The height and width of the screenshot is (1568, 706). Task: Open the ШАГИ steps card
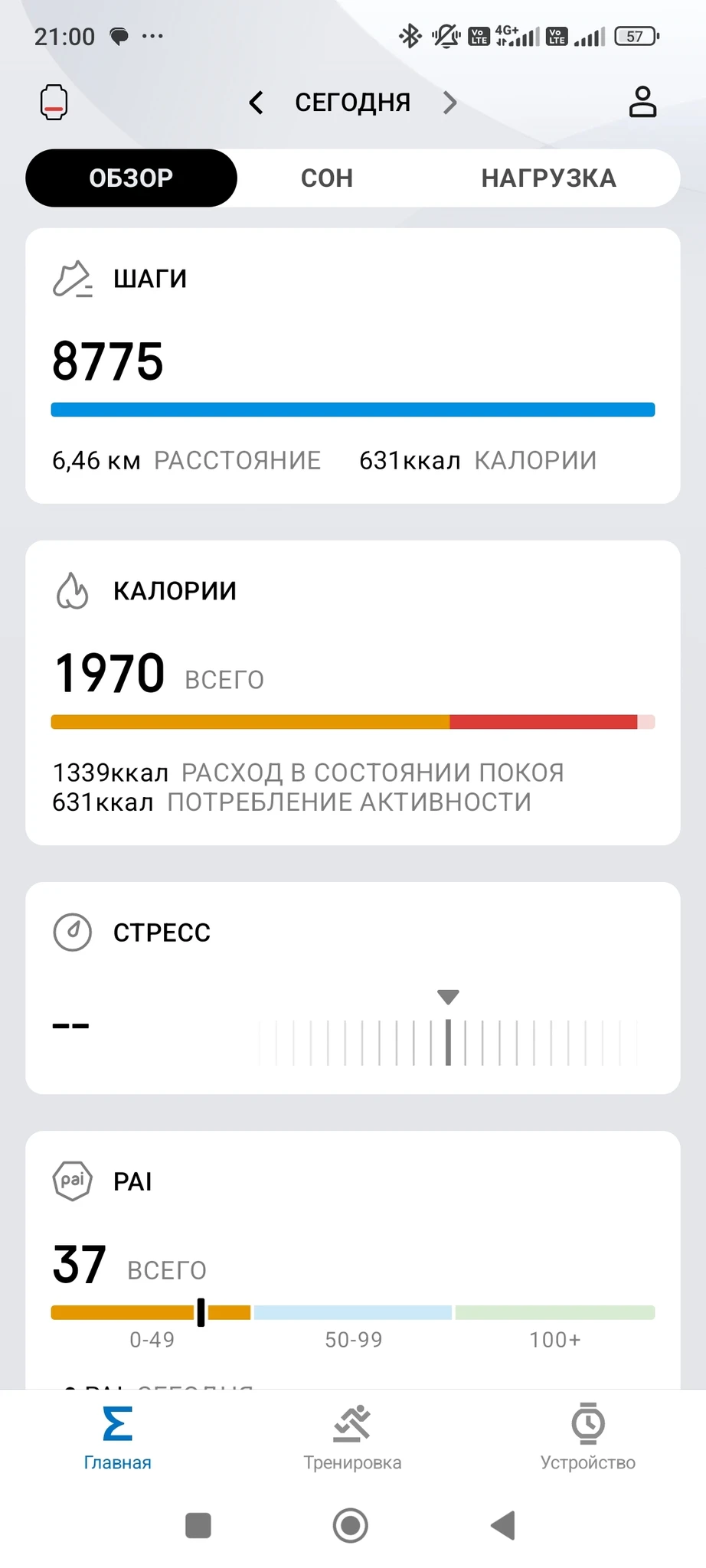pyautogui.click(x=352, y=365)
